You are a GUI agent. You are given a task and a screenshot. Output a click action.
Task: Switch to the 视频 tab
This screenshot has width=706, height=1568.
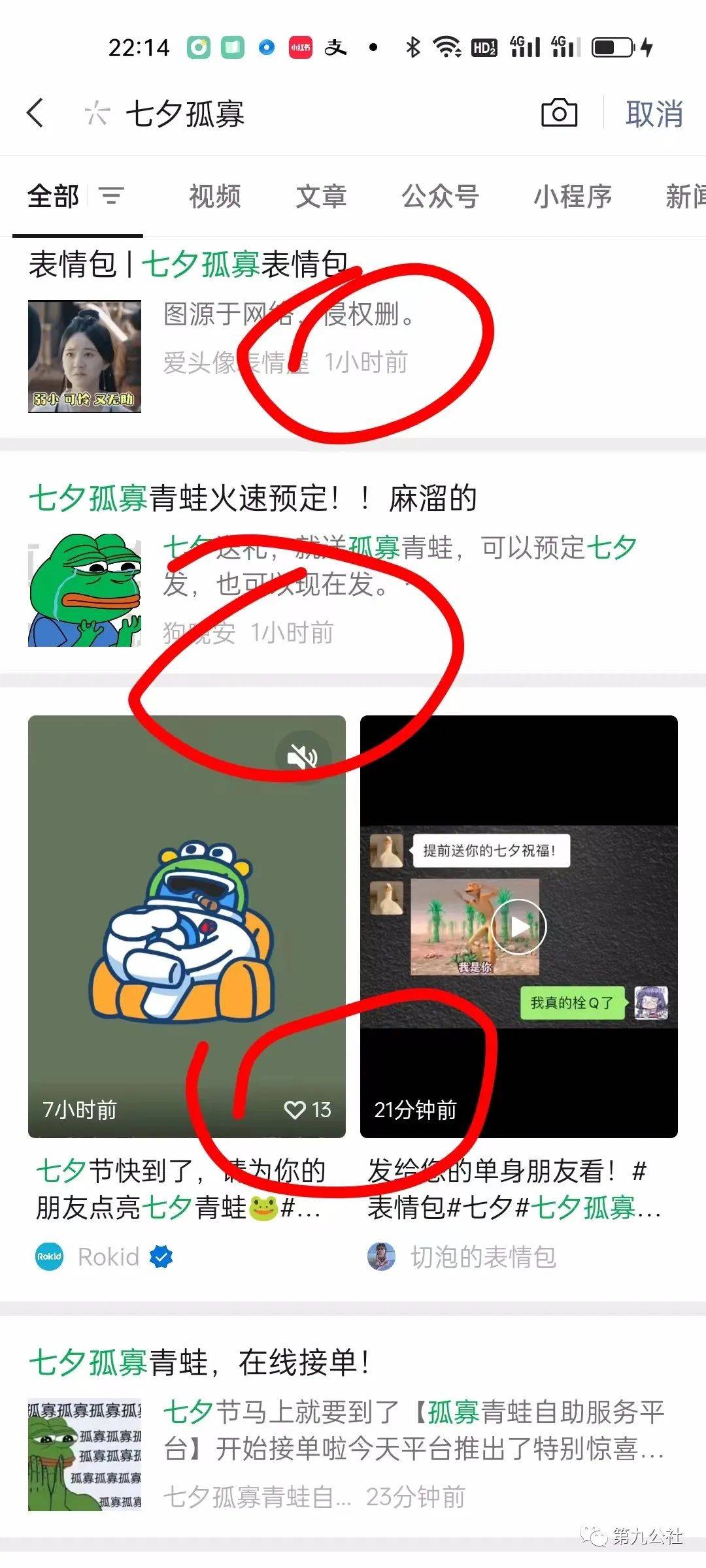(215, 197)
